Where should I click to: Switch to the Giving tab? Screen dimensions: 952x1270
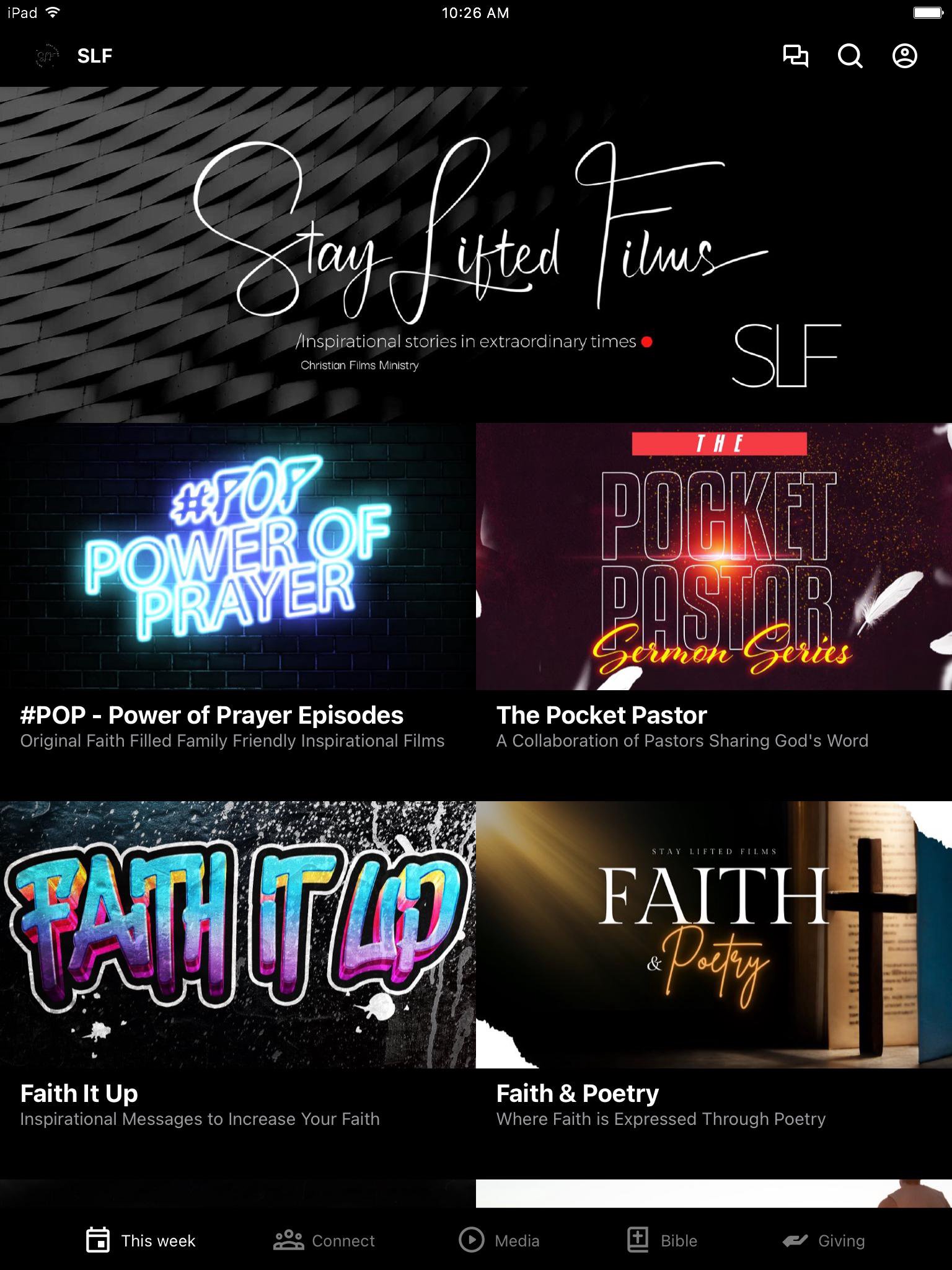(x=823, y=1240)
